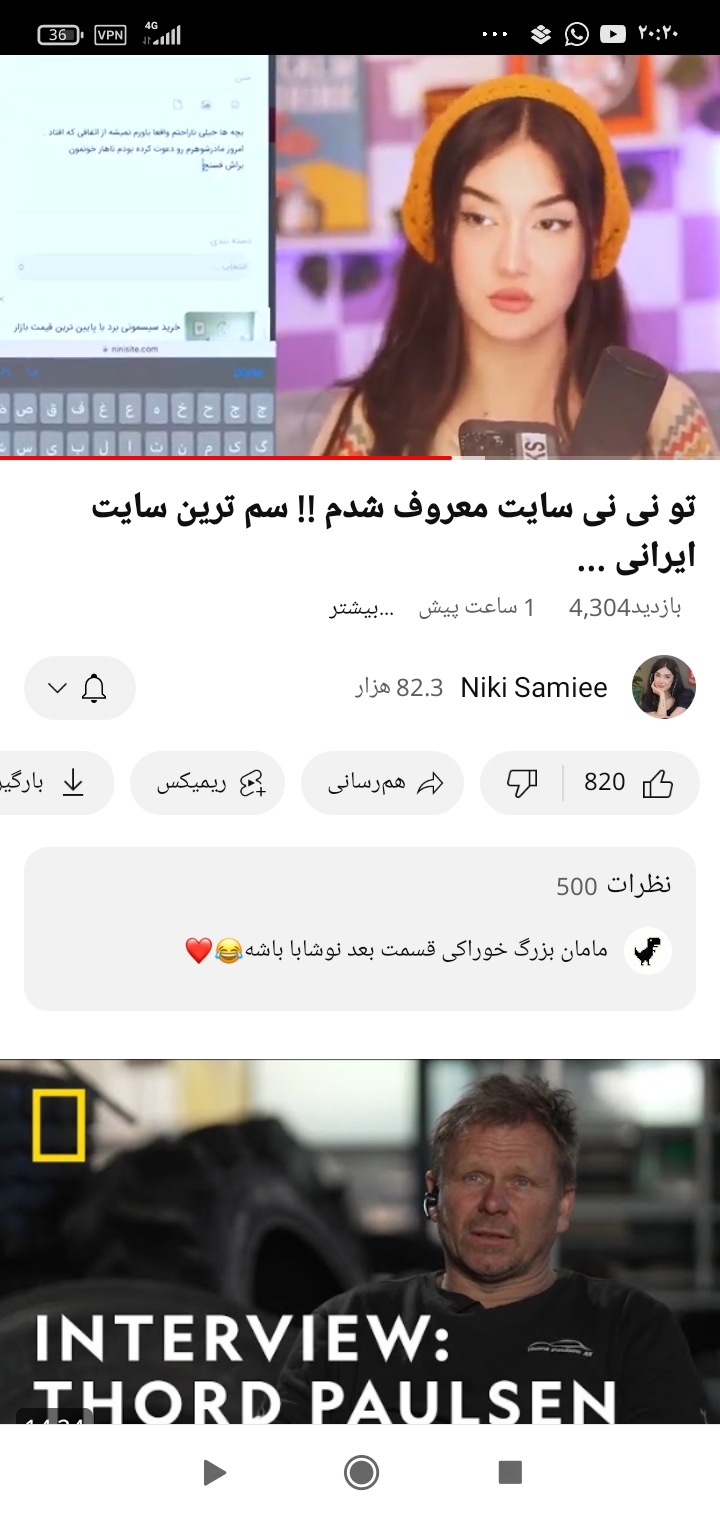The height and width of the screenshot is (1520, 720).
Task: Open Niki Samiee channel avatar
Action: [663, 687]
